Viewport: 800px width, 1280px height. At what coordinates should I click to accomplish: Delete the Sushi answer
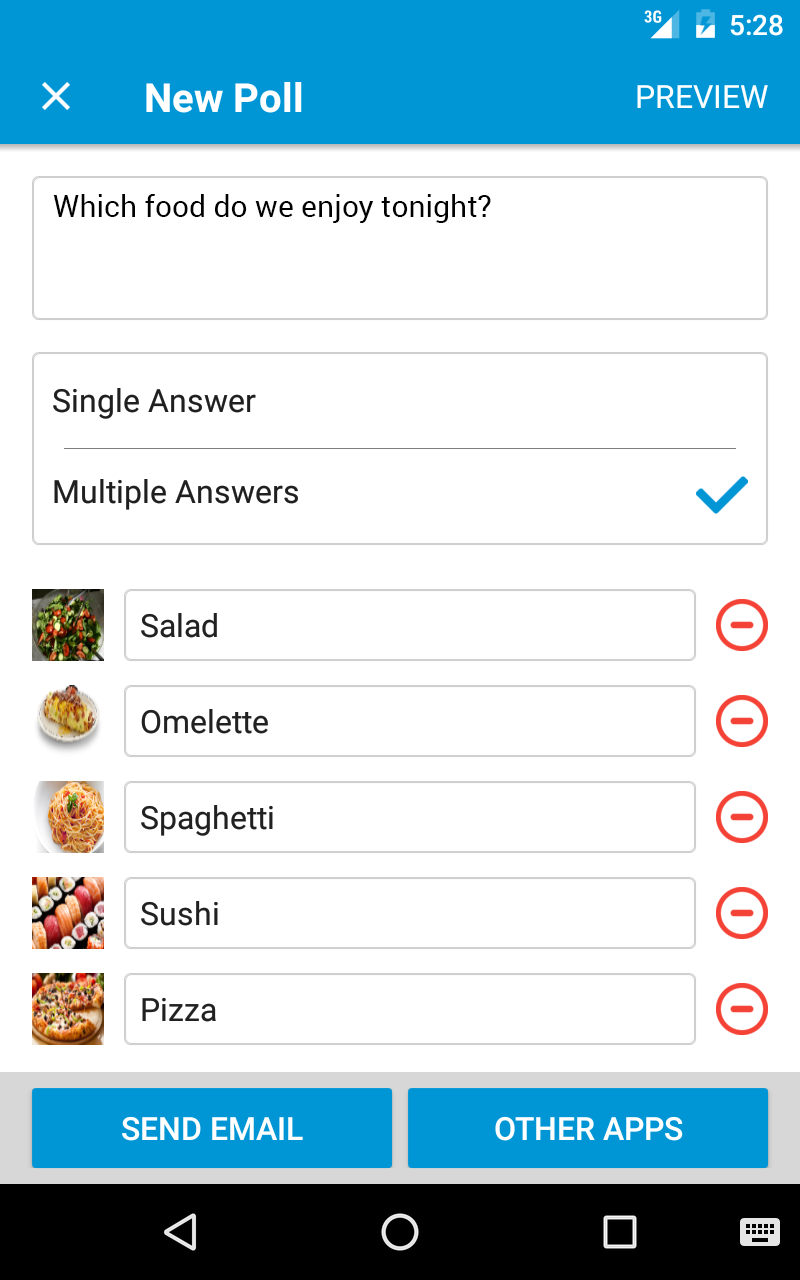click(742, 913)
